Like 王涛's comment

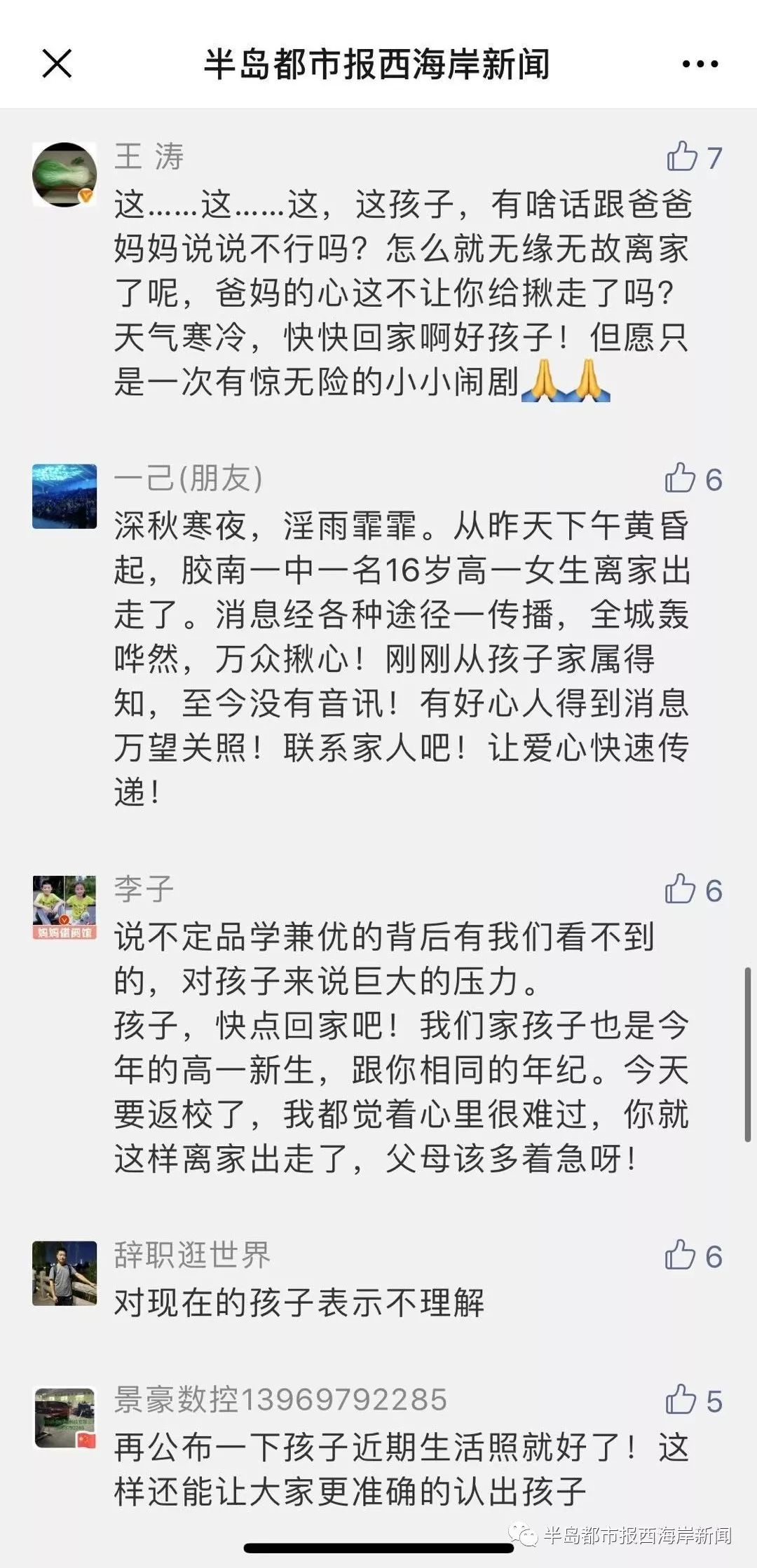coord(682,156)
